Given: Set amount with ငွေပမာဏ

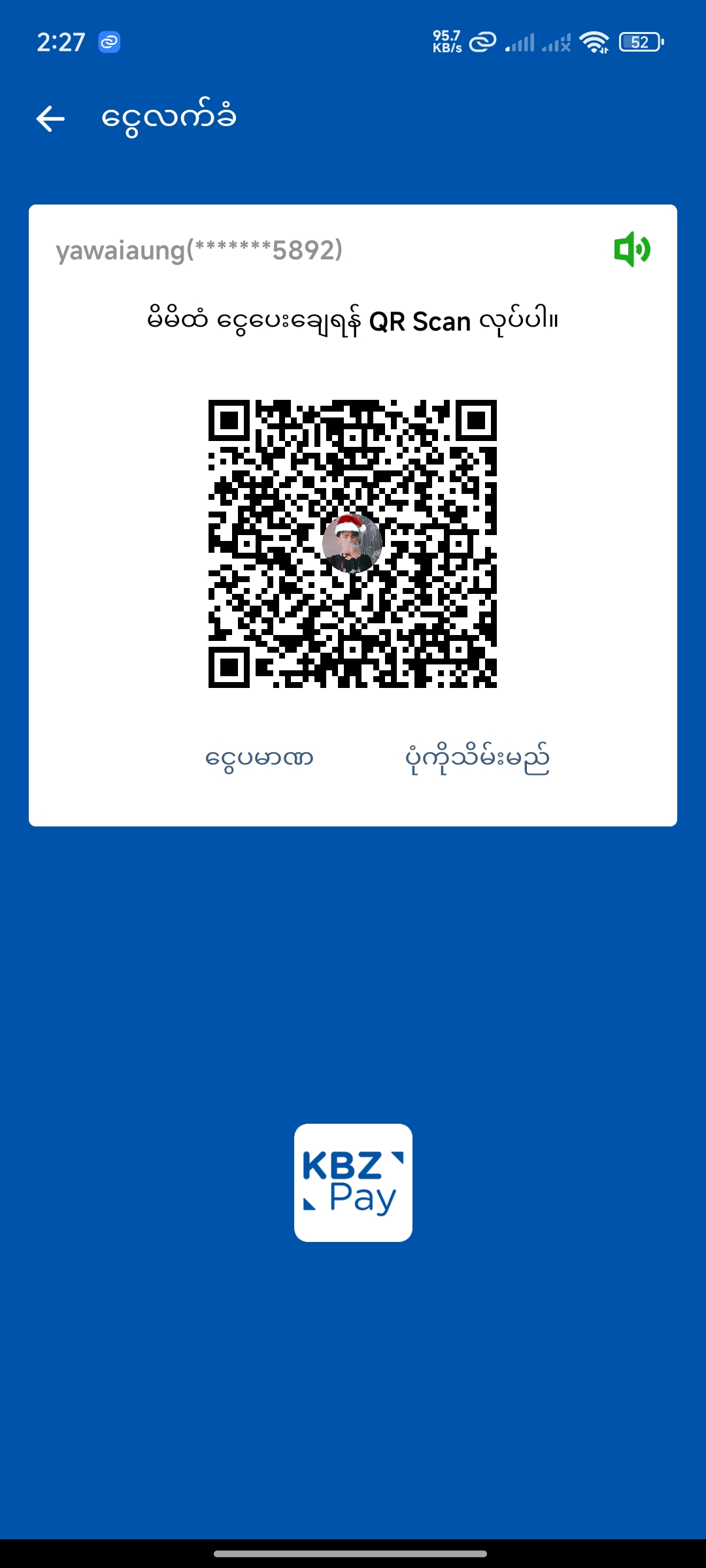Looking at the screenshot, I should pos(260,759).
